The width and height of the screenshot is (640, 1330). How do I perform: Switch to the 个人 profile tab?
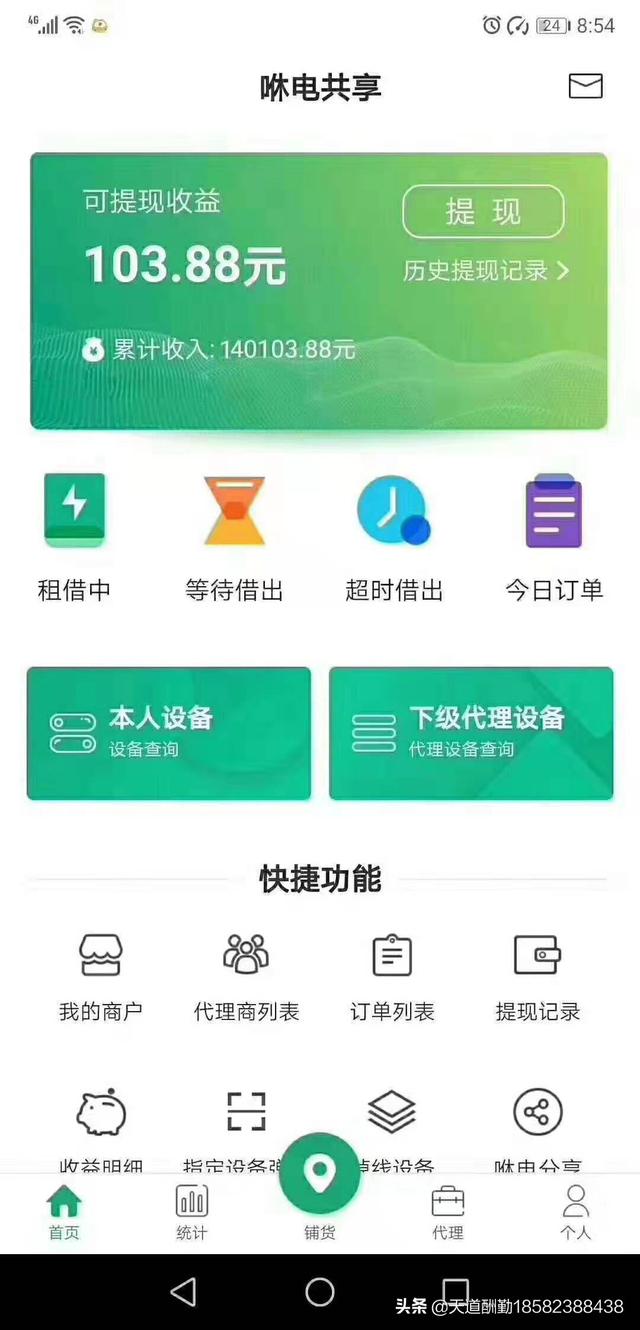tap(575, 1211)
